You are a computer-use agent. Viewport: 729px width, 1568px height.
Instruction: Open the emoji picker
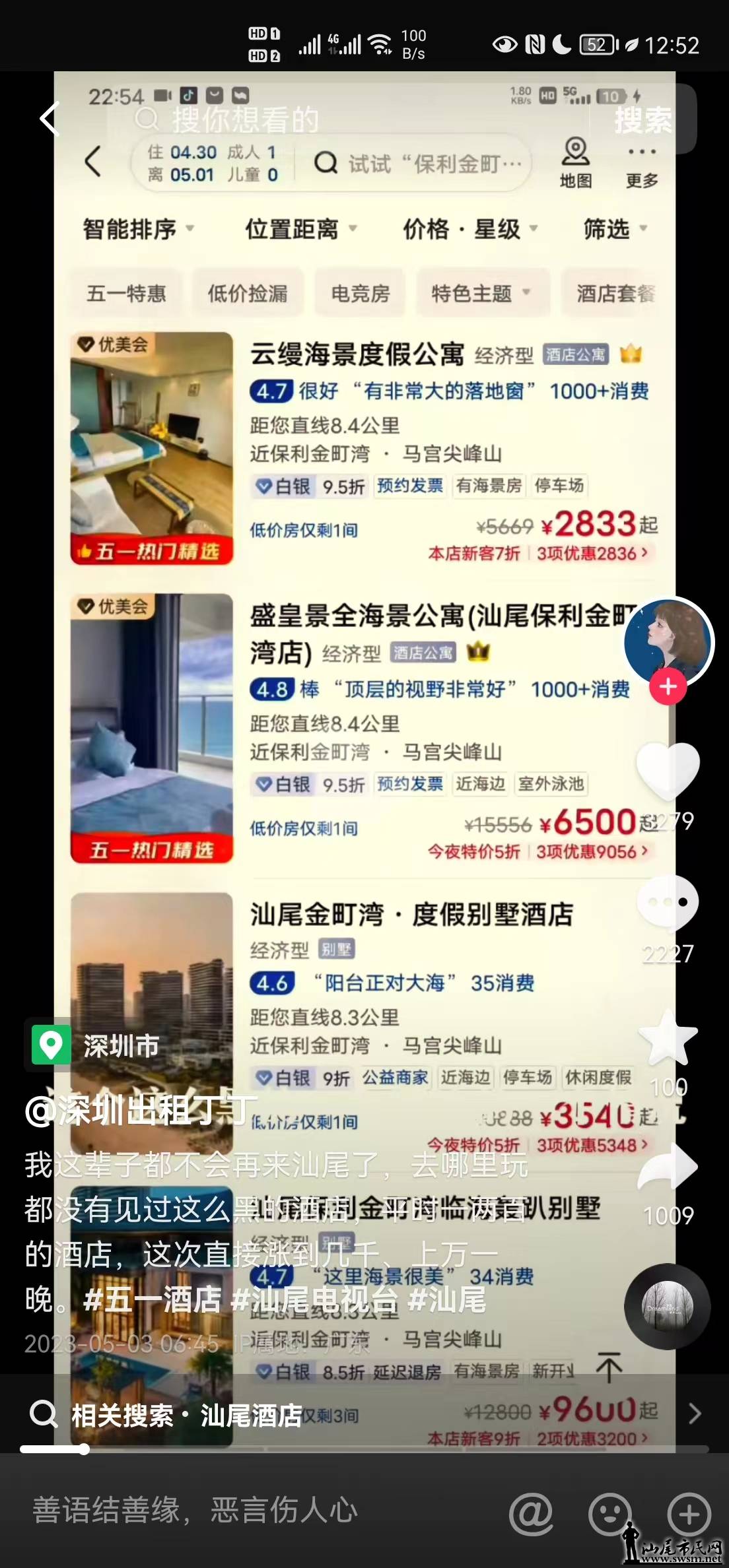[609, 1512]
